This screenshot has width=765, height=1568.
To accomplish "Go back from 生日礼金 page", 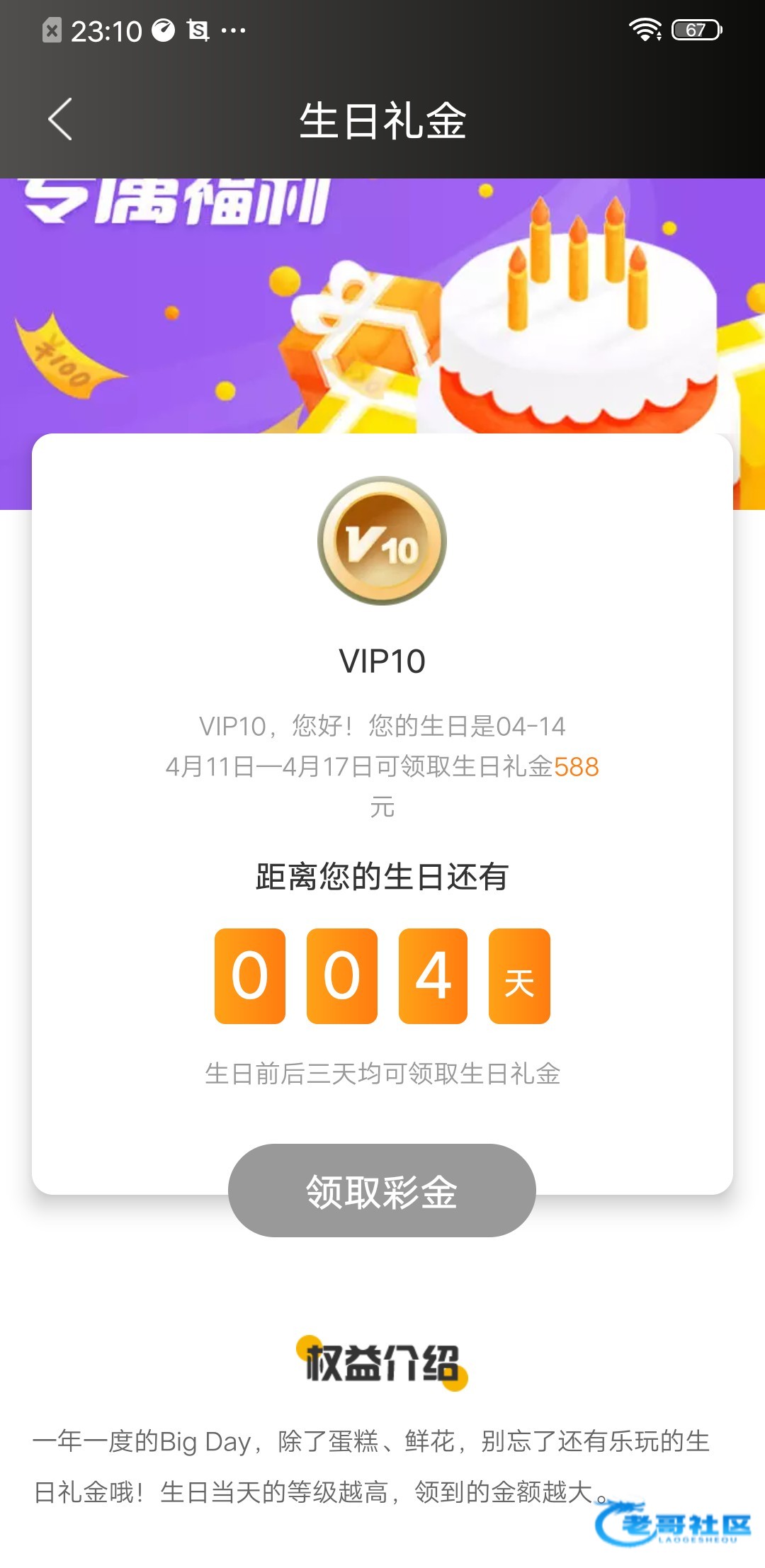I will pyautogui.click(x=60, y=119).
